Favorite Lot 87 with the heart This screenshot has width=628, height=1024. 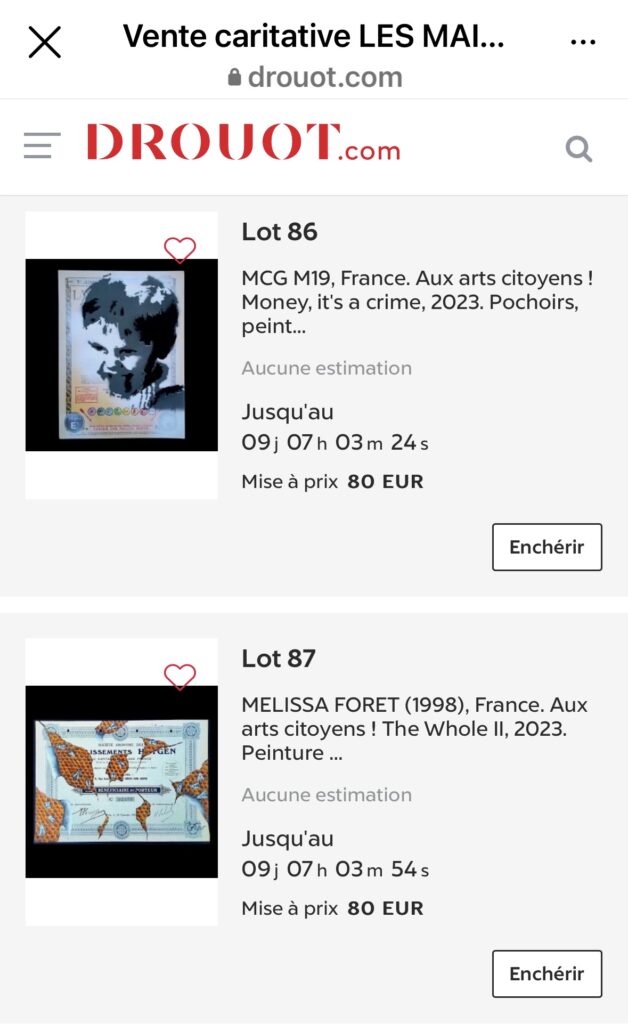(180, 677)
